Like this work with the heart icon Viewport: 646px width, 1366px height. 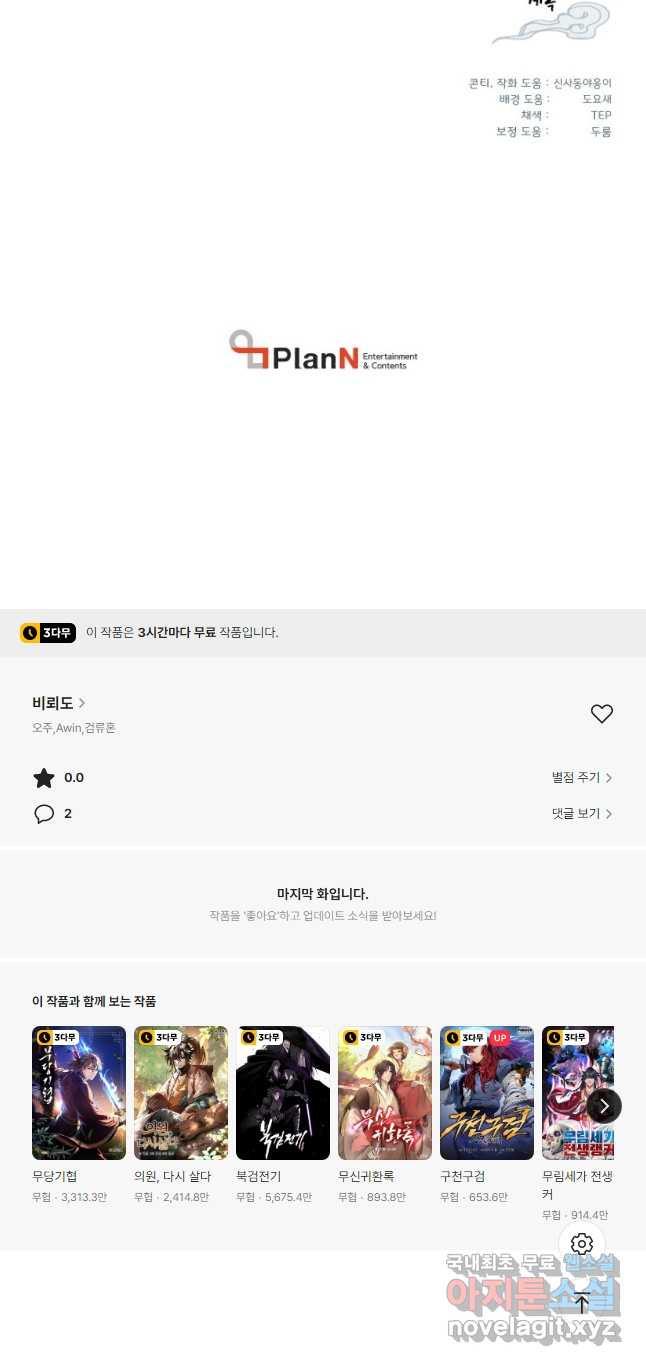pyautogui.click(x=601, y=714)
